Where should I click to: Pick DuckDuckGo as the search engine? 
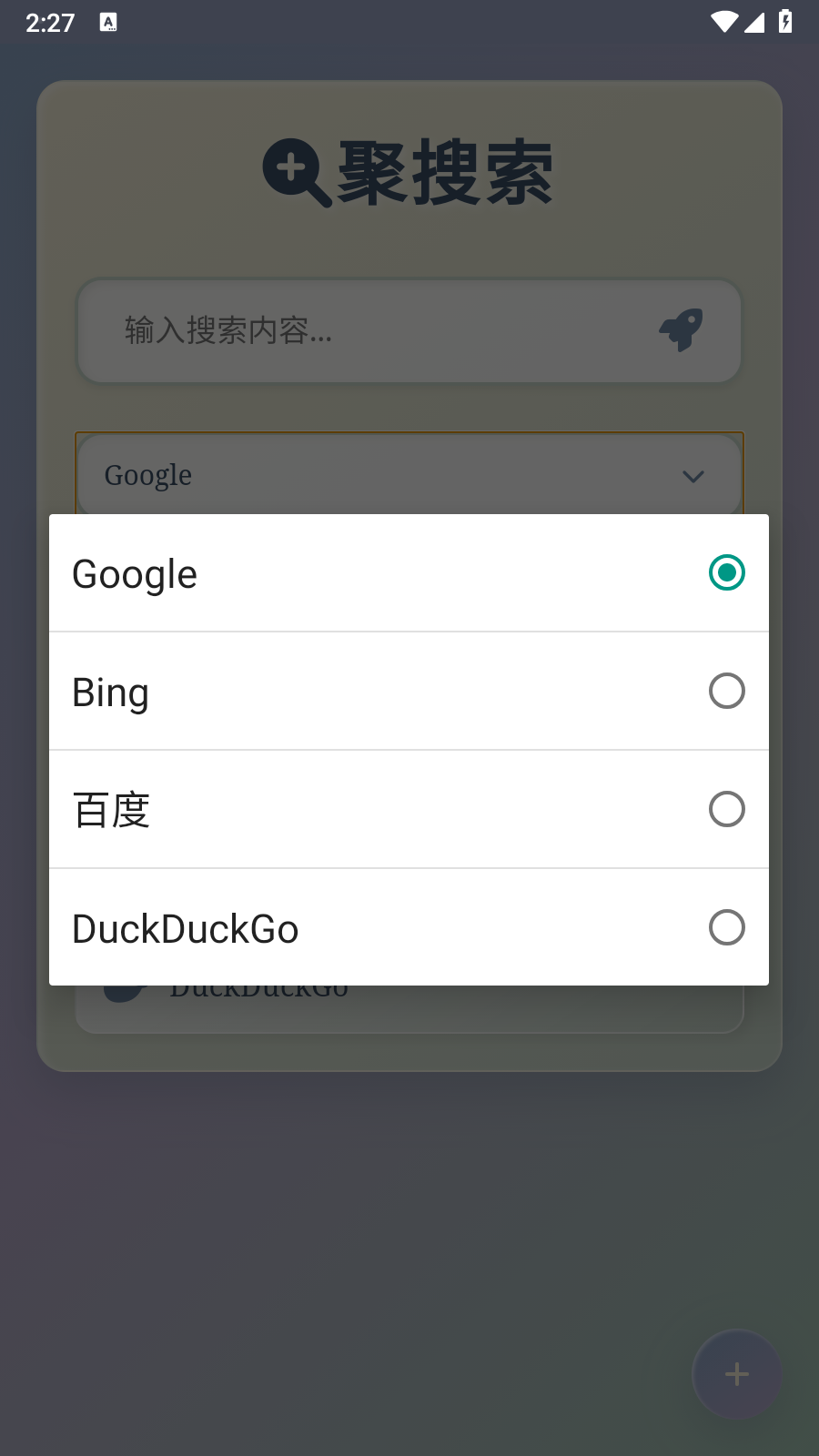(x=409, y=927)
